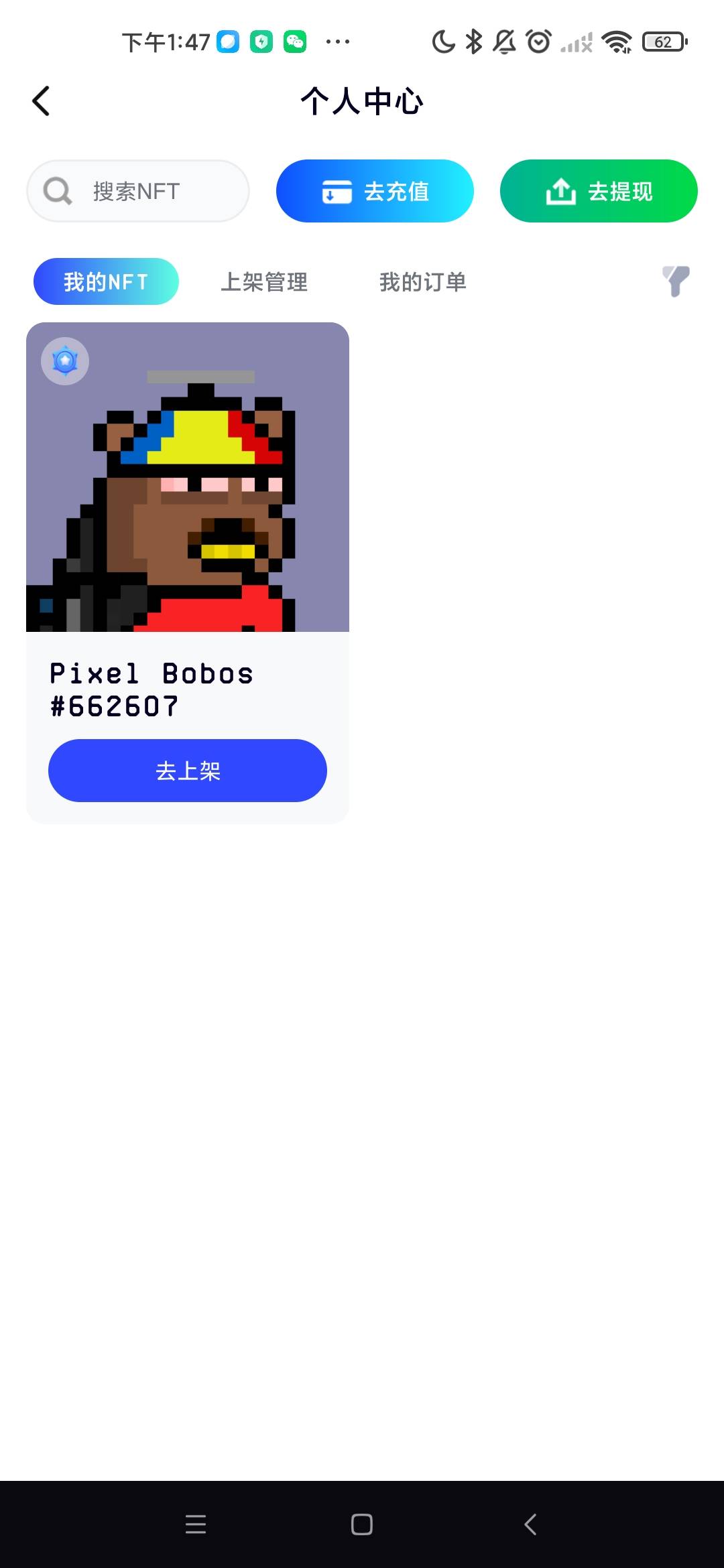Viewport: 724px width, 1568px height.
Task: Open Pixel Bobos #662607 NFT card
Action: pos(188,477)
